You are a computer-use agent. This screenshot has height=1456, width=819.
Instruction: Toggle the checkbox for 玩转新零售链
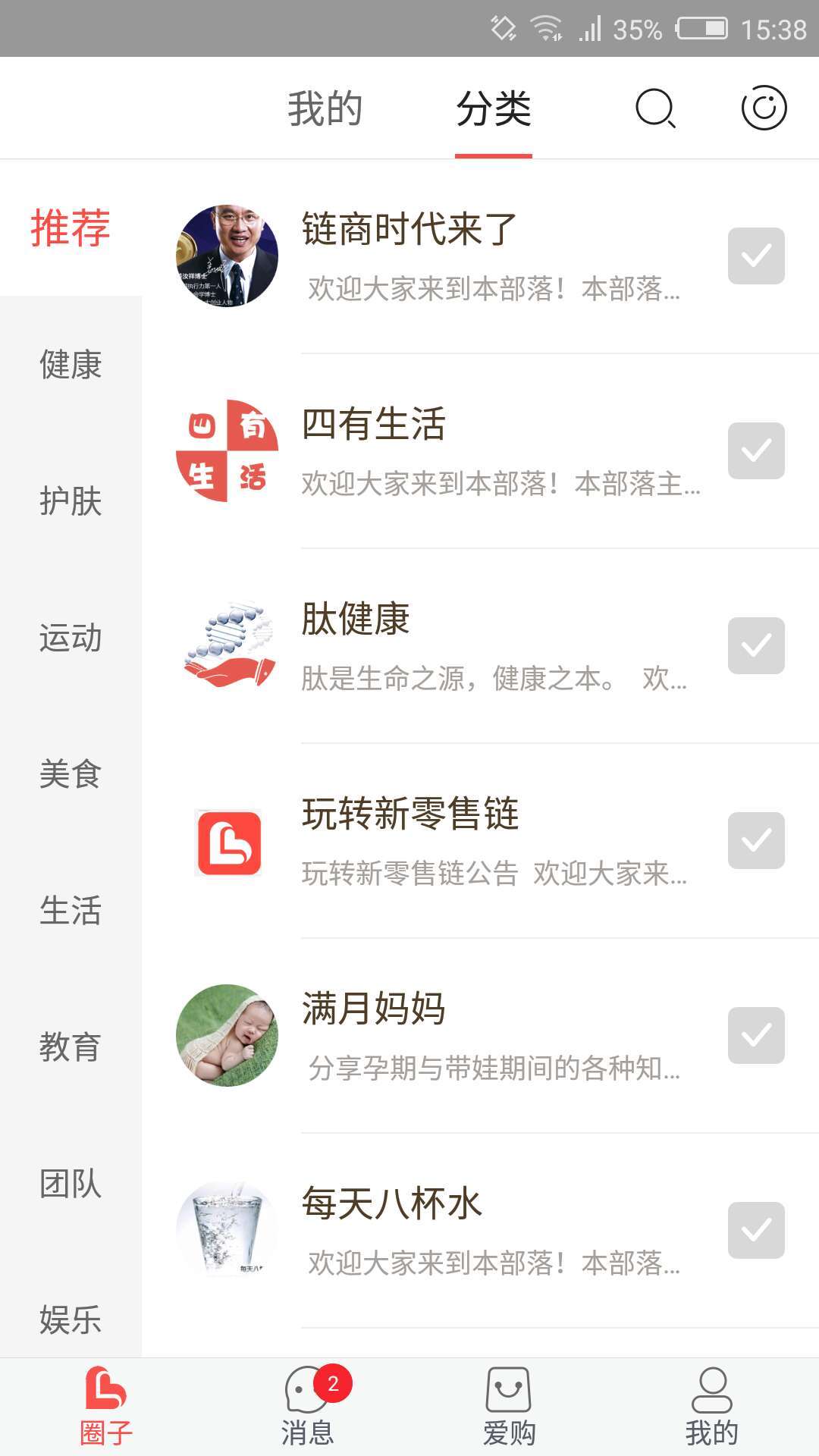pyautogui.click(x=756, y=840)
